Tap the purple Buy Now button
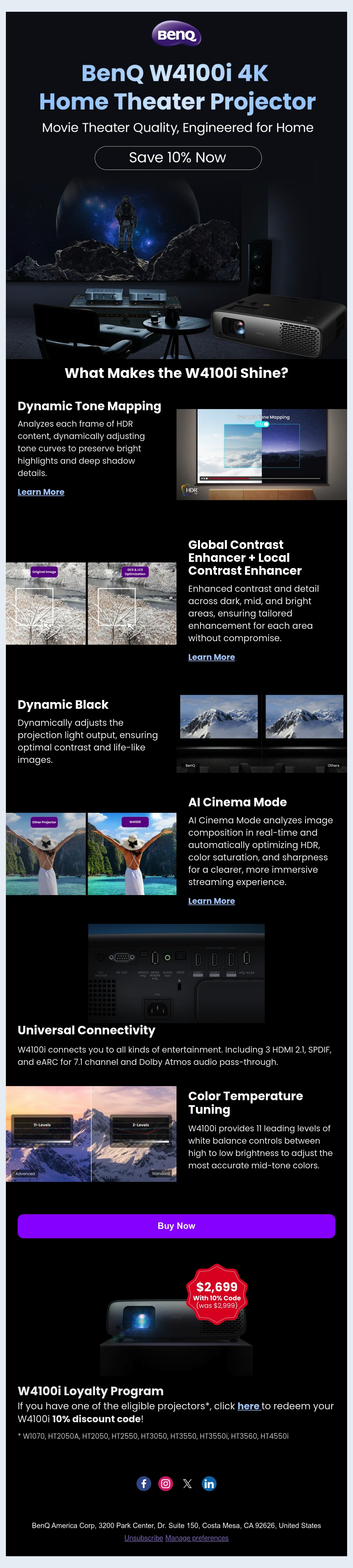The height and width of the screenshot is (1568, 353). tap(176, 1226)
